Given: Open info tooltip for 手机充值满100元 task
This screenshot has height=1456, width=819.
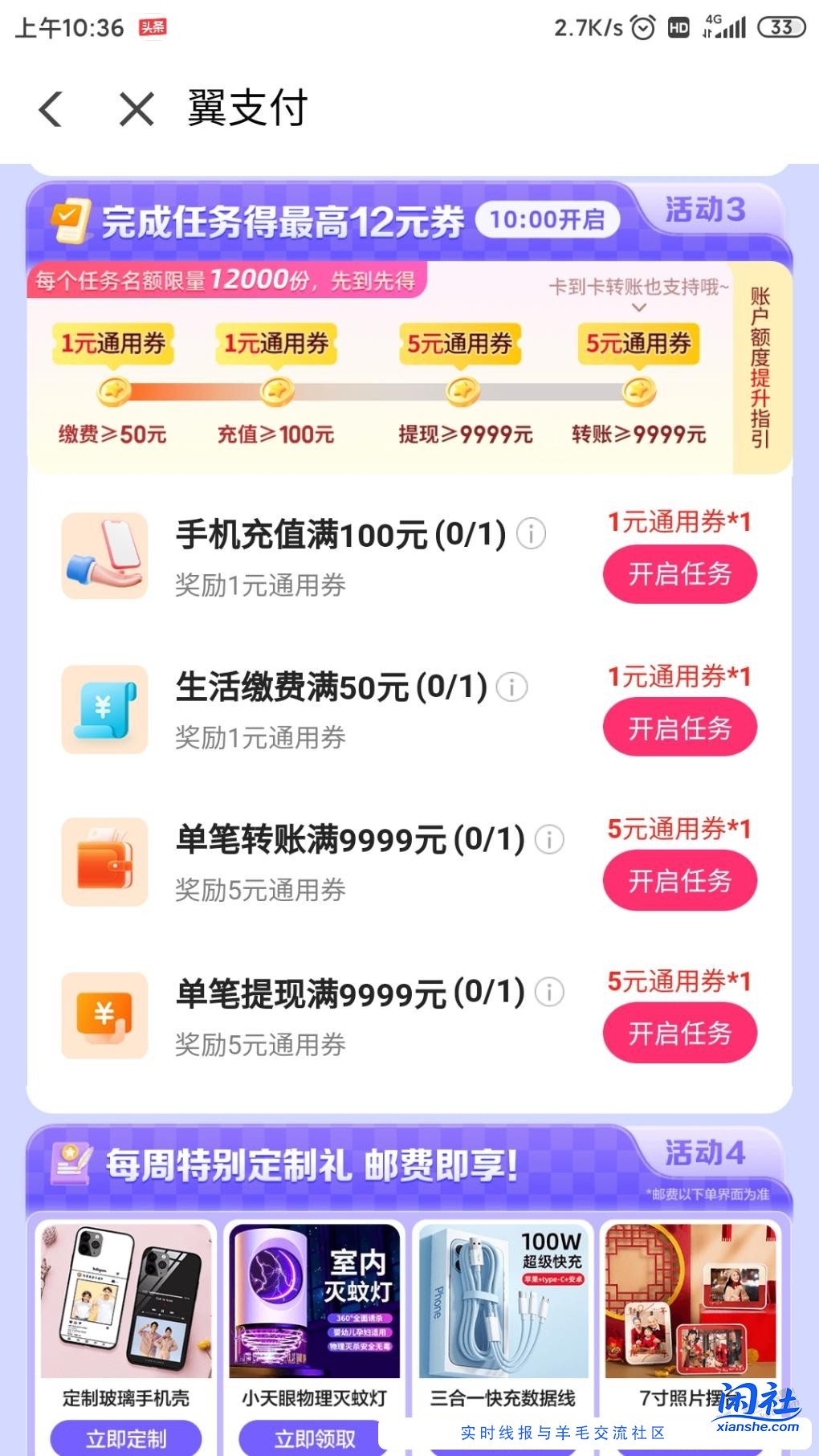Looking at the screenshot, I should click(532, 533).
